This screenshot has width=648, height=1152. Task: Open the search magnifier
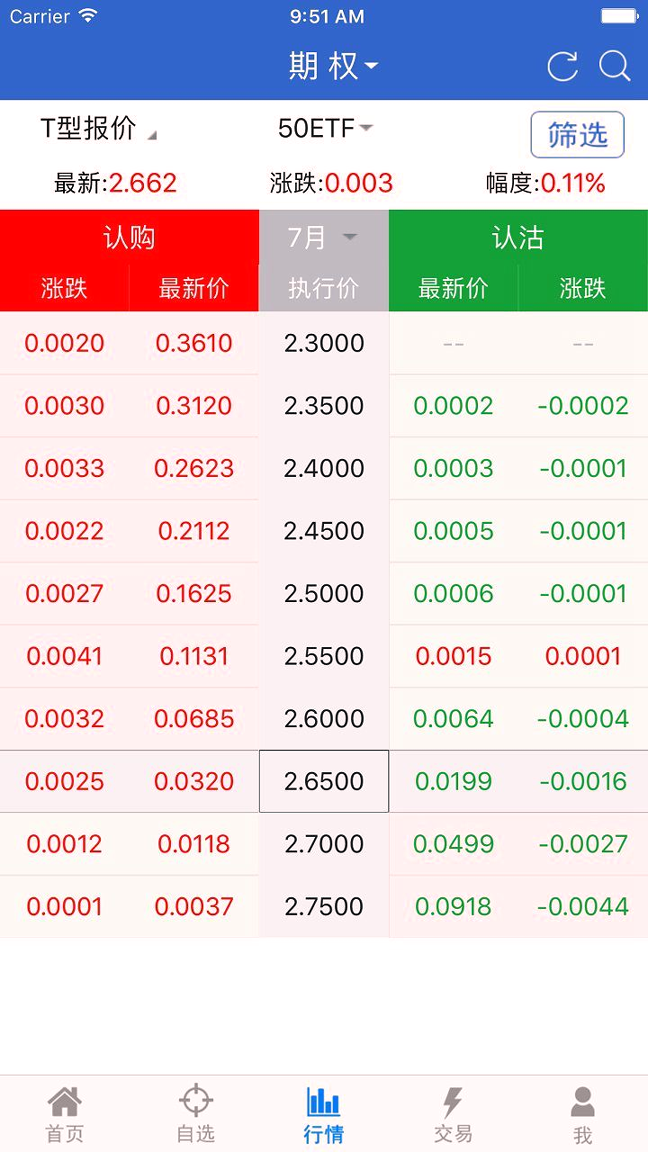(x=614, y=66)
